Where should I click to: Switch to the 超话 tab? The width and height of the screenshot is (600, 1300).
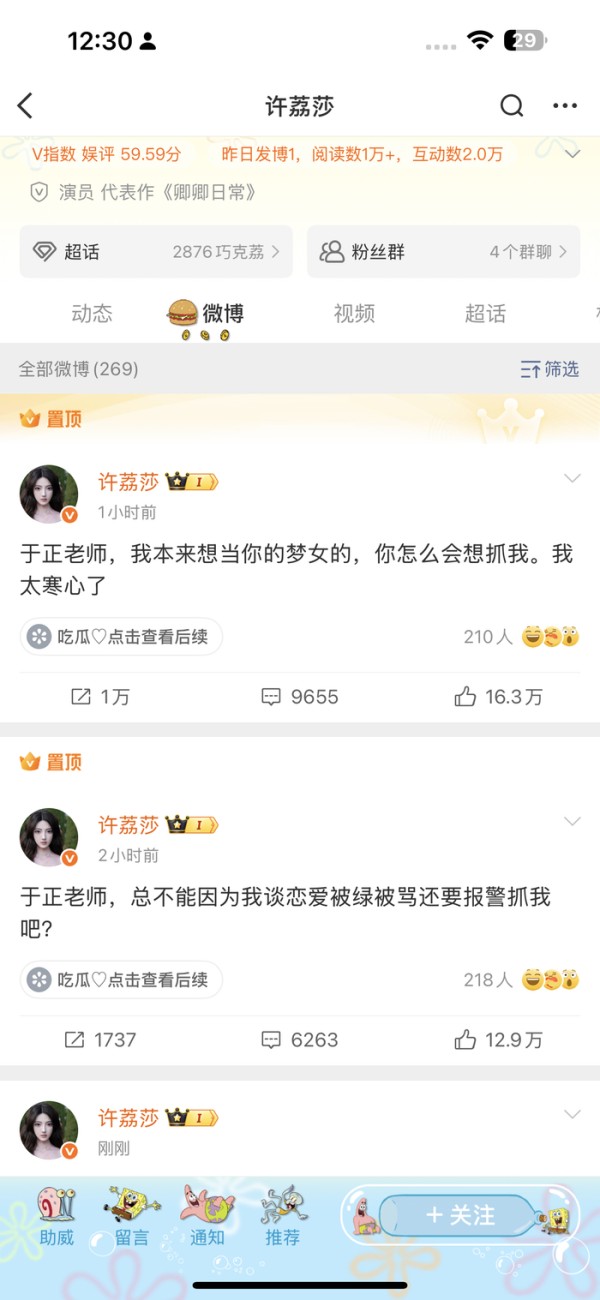click(x=485, y=314)
